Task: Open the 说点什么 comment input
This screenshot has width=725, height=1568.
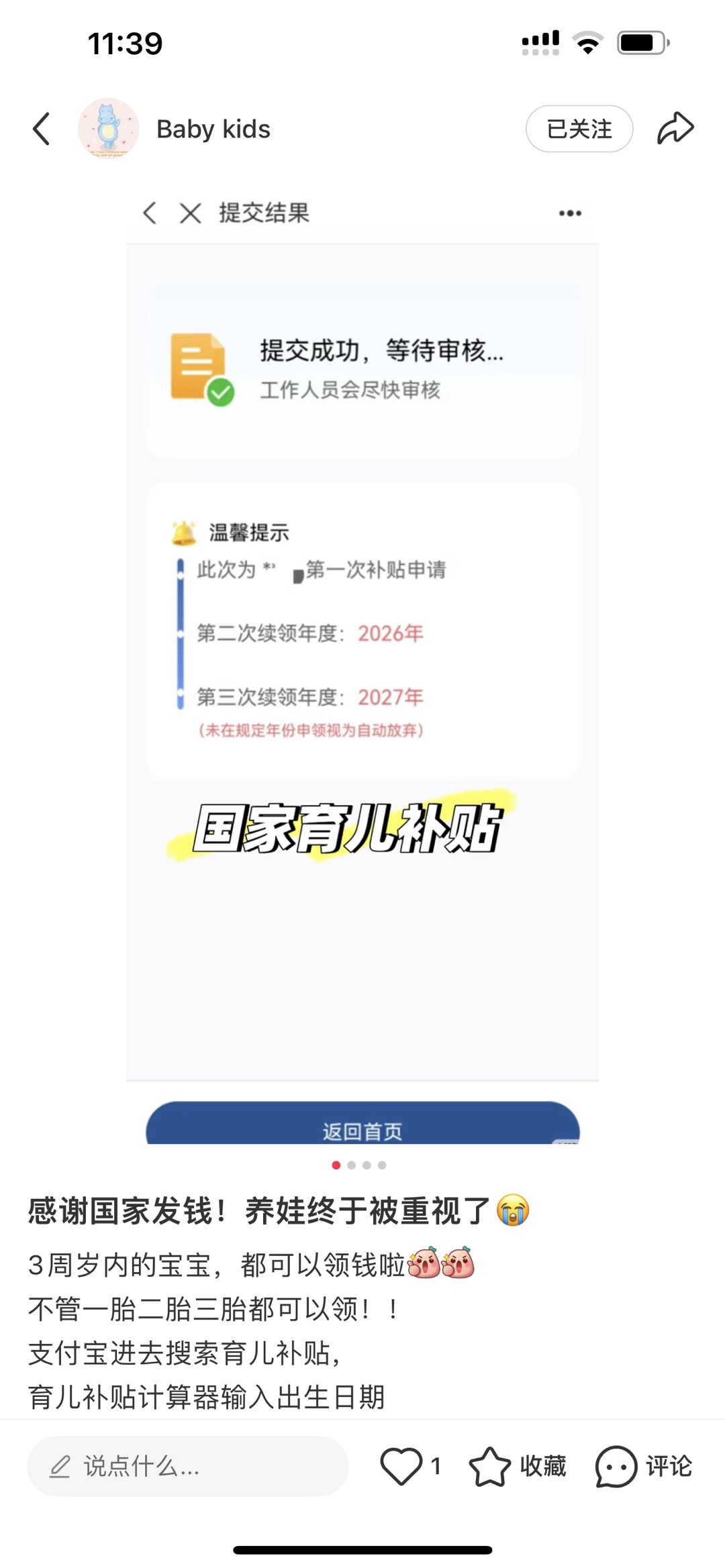Action: pyautogui.click(x=188, y=1466)
